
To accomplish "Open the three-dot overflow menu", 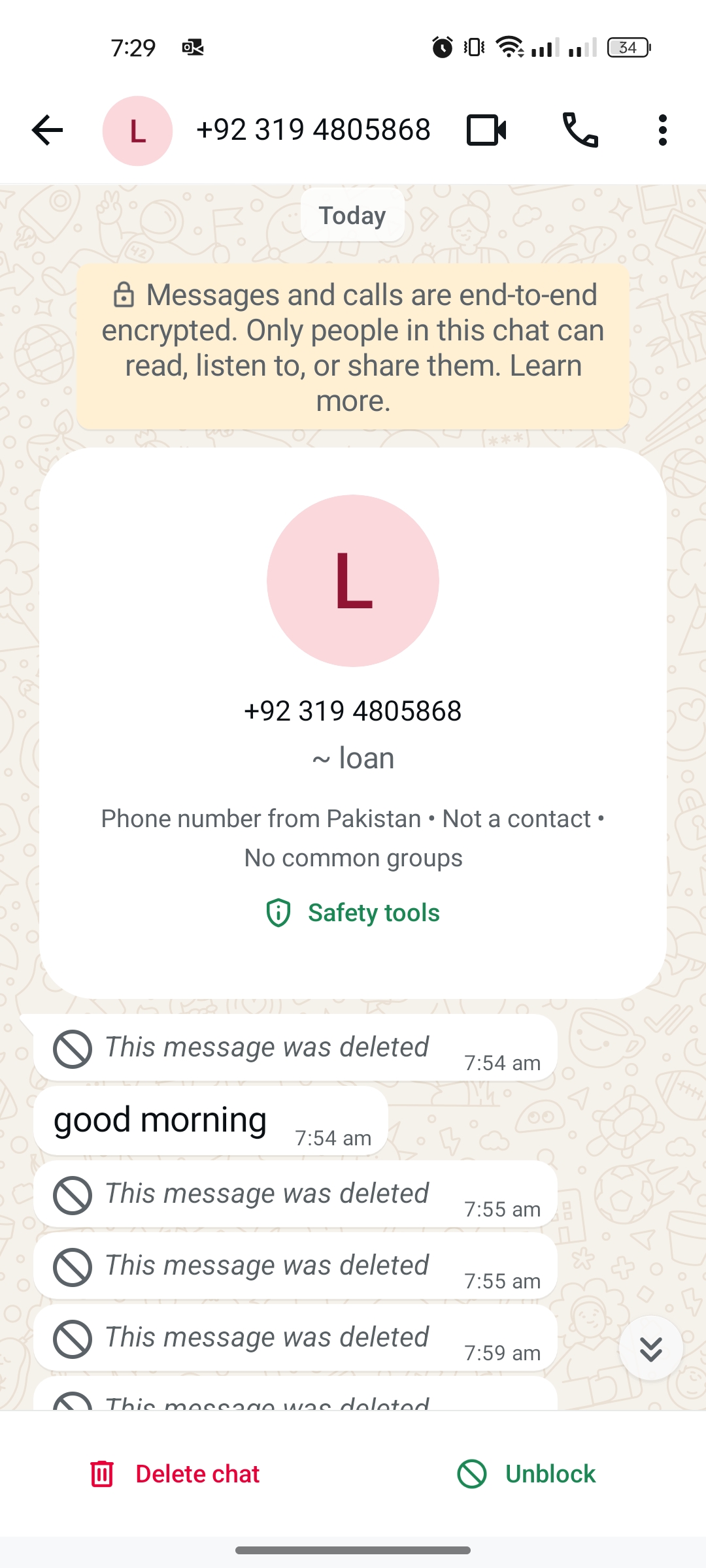I will coord(662,130).
